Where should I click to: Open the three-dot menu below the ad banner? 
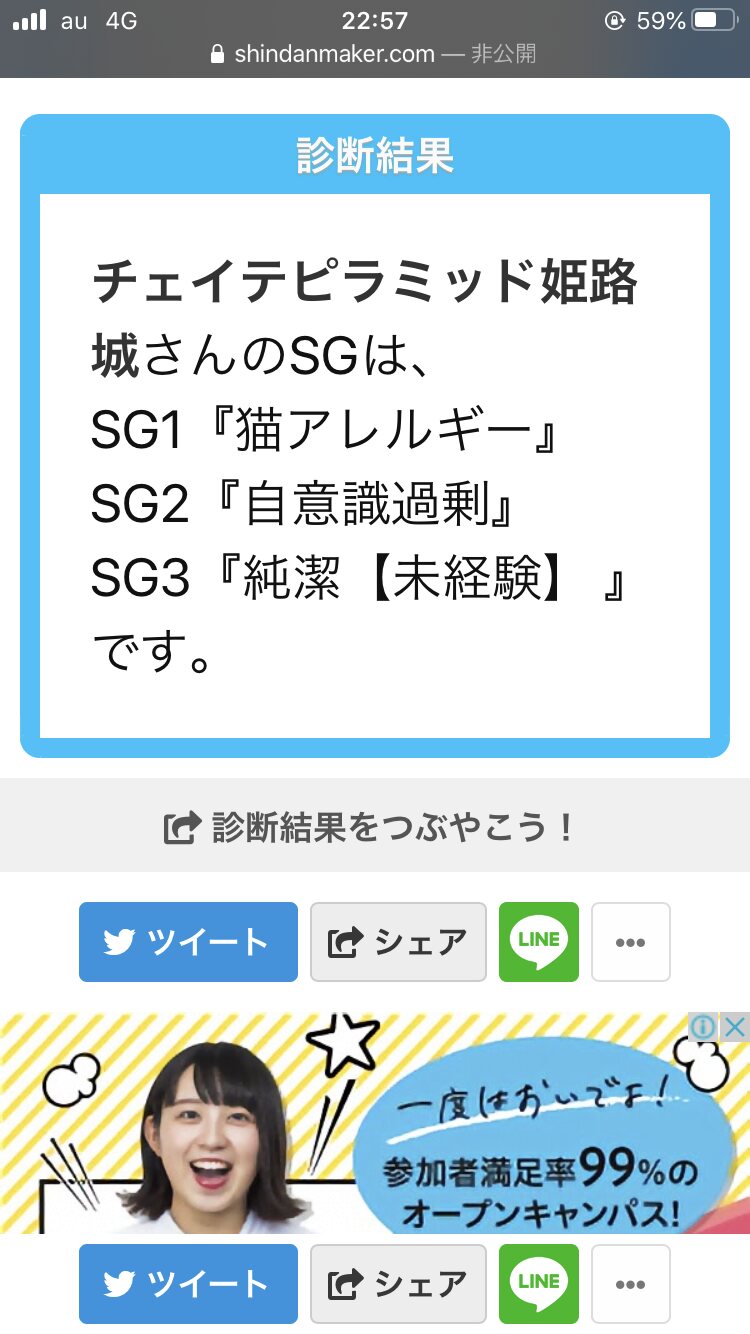(x=630, y=1284)
